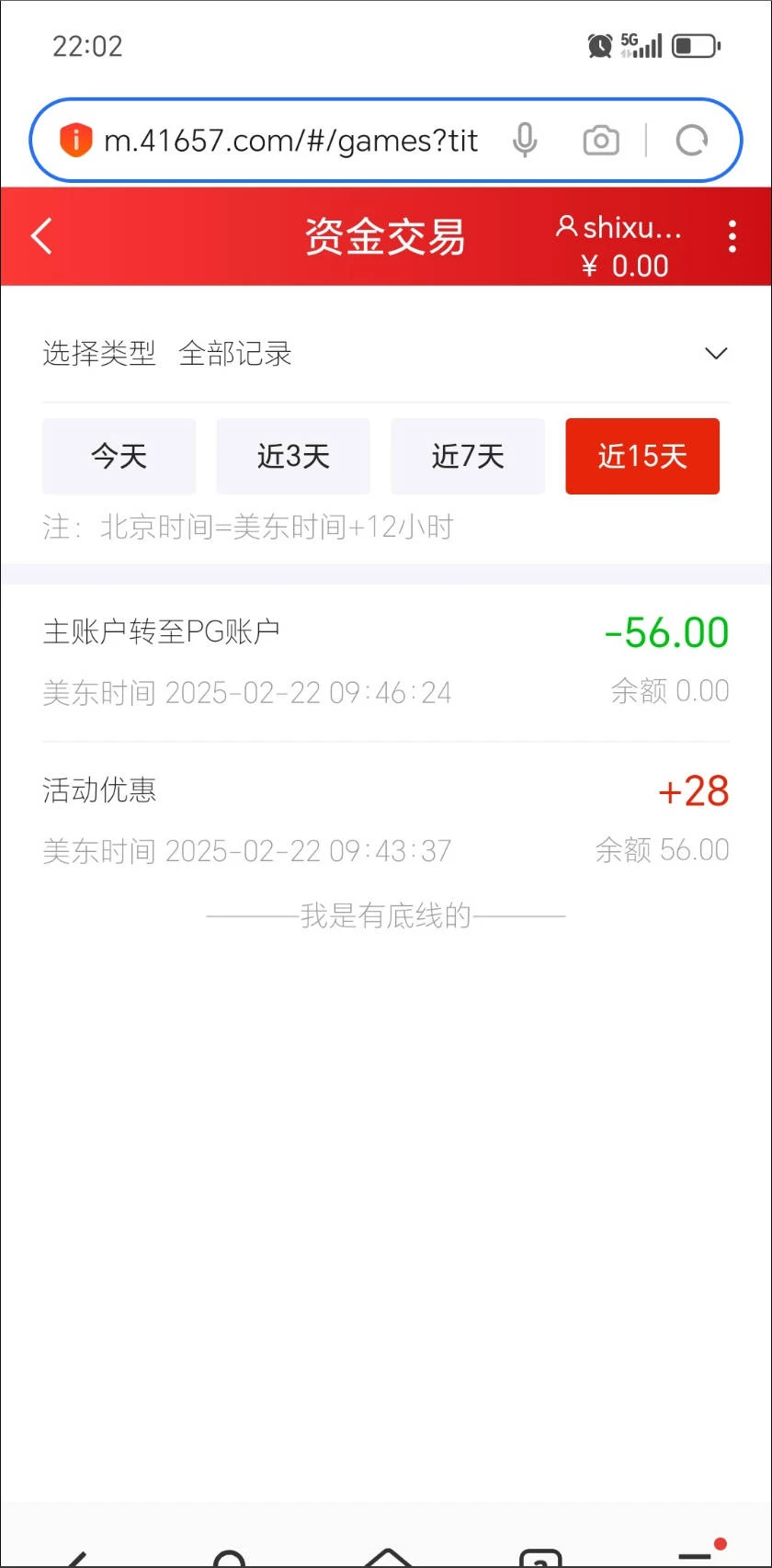Open the three-dot overflow menu
The width and height of the screenshot is (772, 1568).
[732, 236]
